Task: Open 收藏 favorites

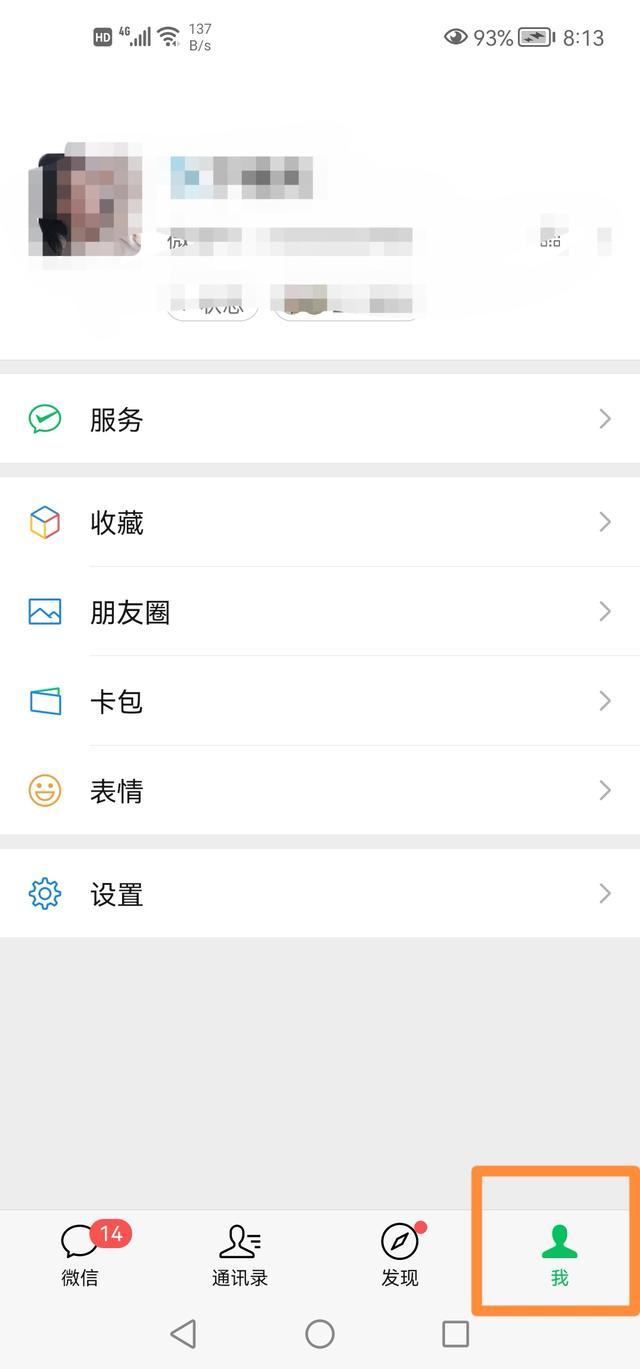Action: pos(320,522)
